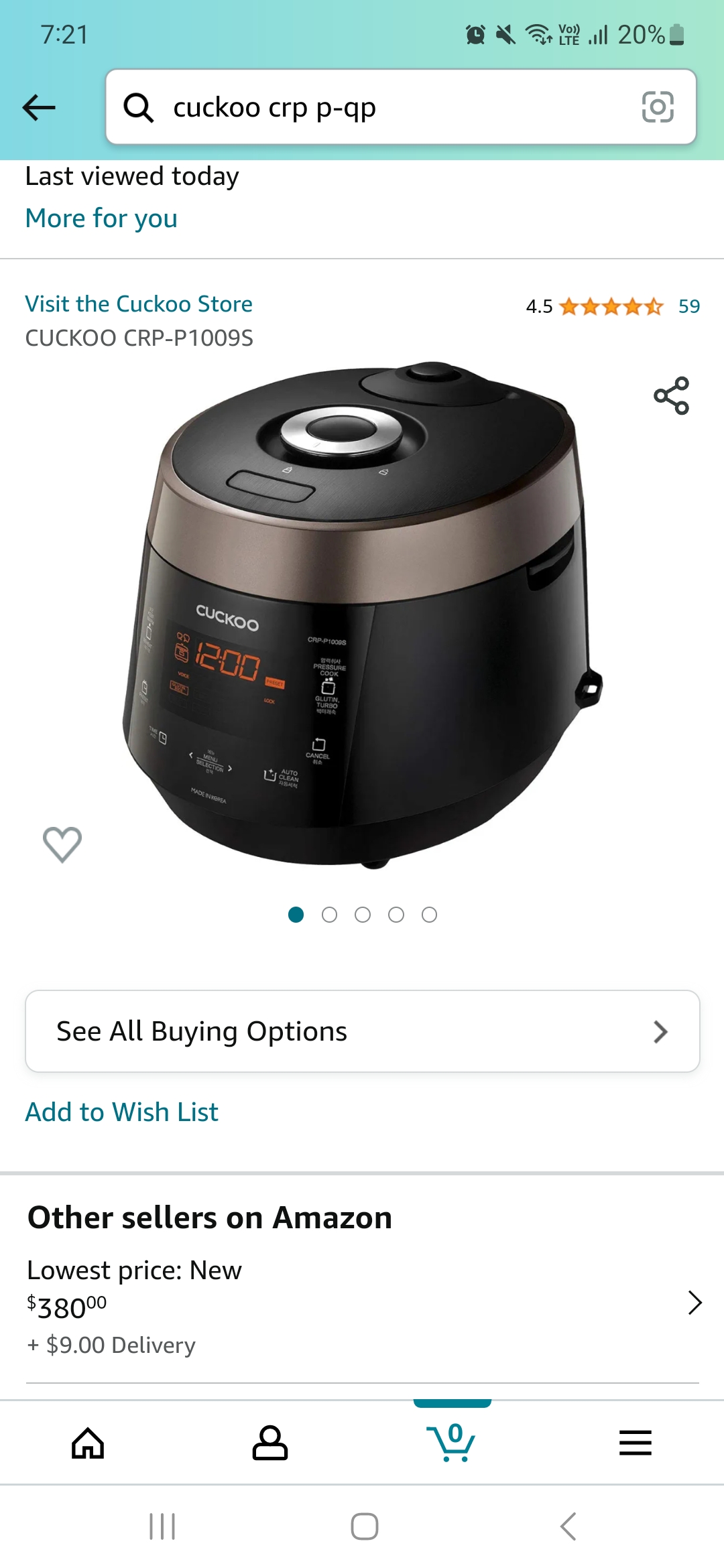Viewport: 724px width, 1568px height.
Task: Open other sellers lowest price New $380
Action: 362,1303
